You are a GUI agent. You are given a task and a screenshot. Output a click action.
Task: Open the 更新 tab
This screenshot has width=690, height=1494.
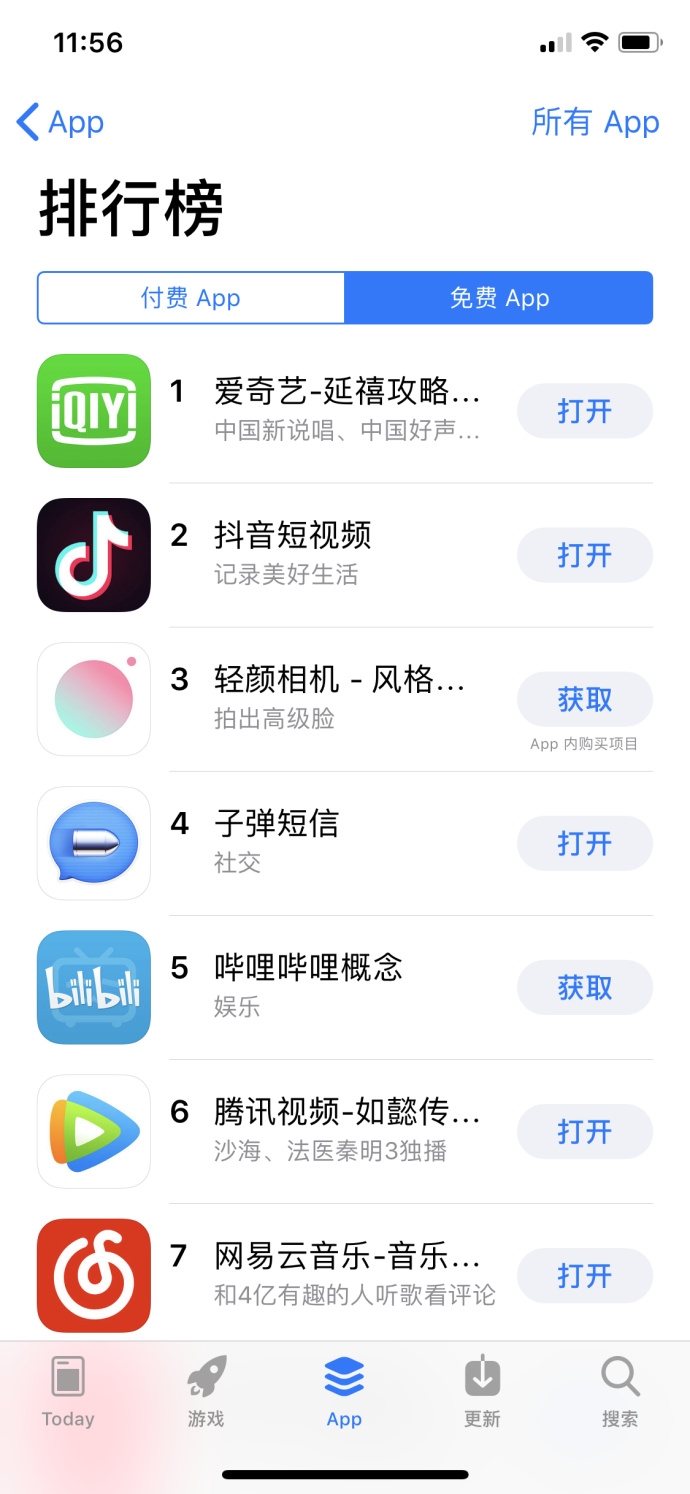click(482, 1392)
